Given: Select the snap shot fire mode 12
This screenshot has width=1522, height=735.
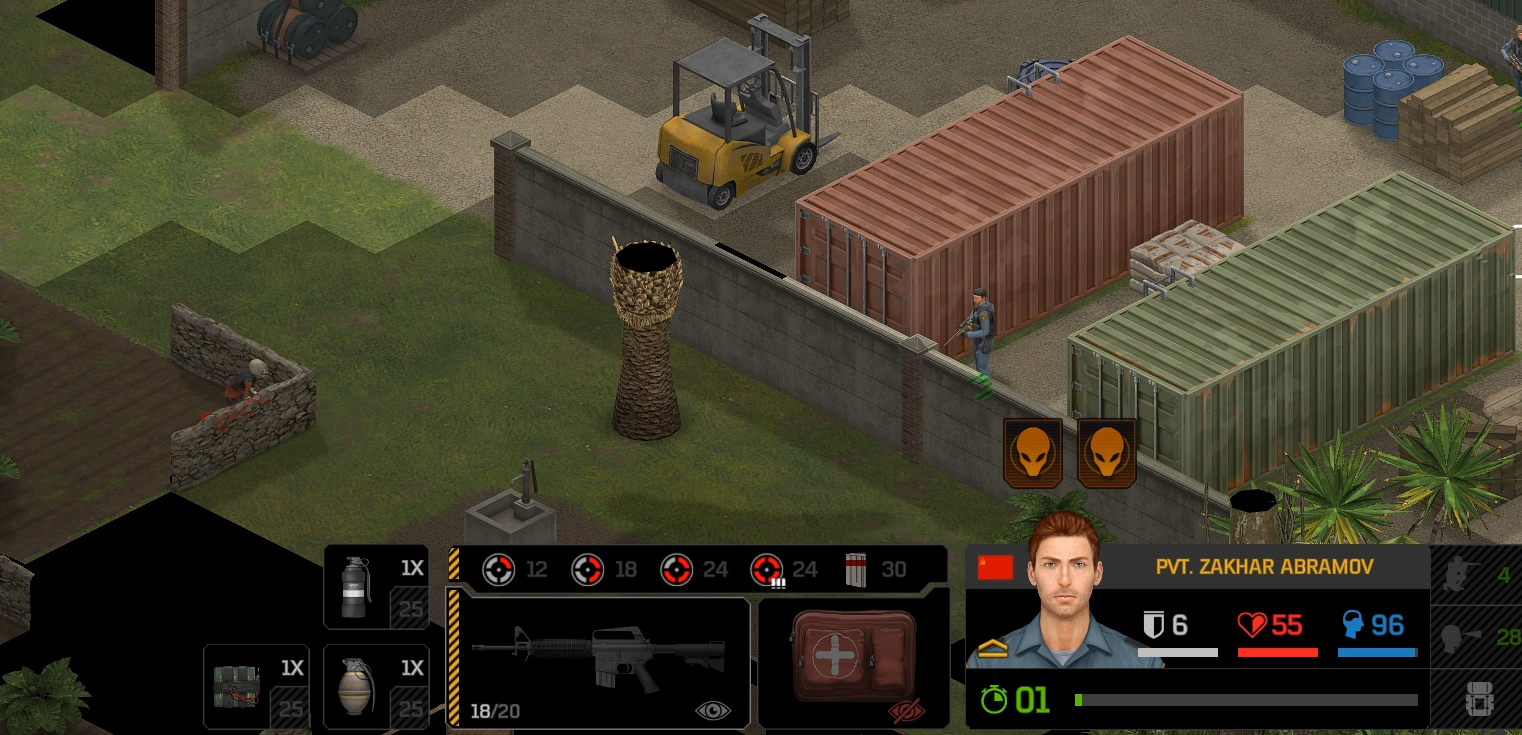Looking at the screenshot, I should [x=514, y=570].
